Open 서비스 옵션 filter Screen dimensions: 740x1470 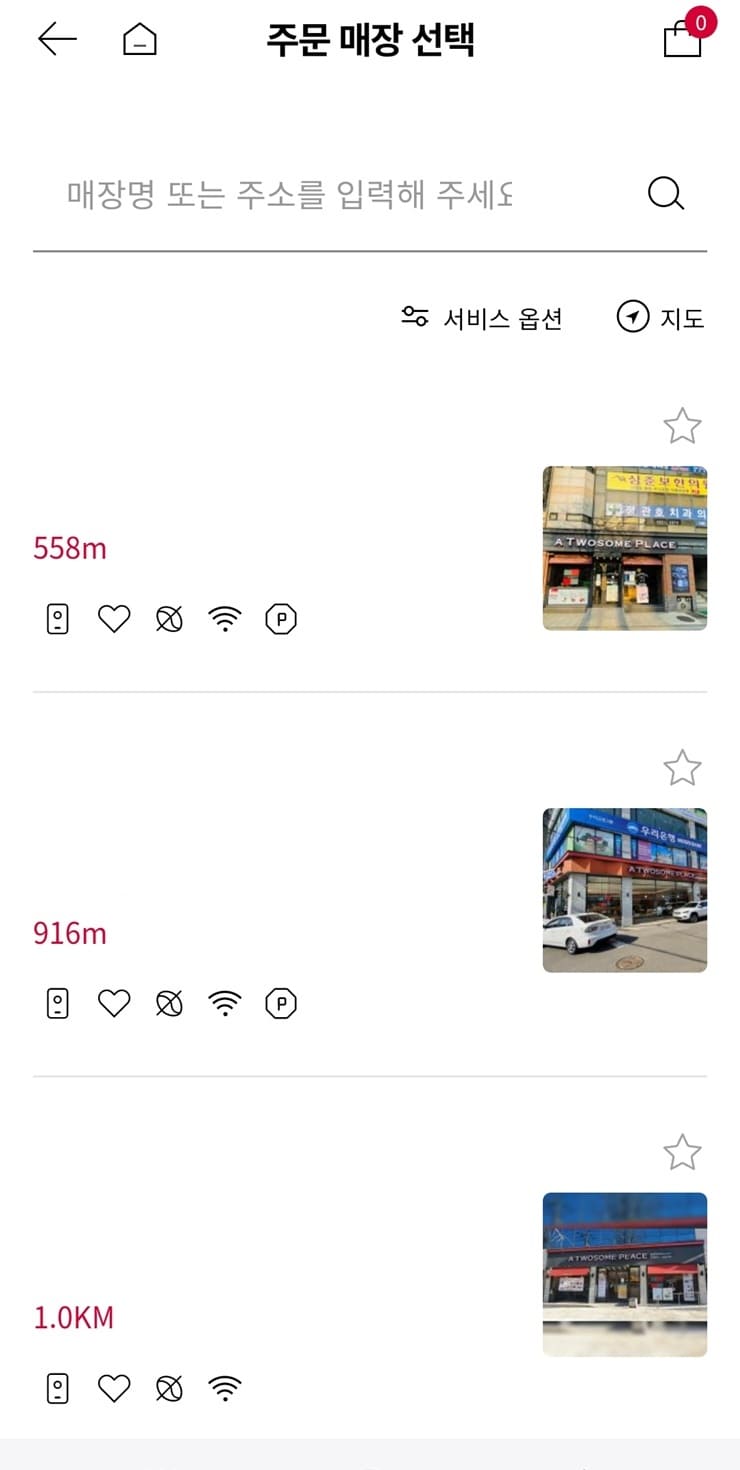coord(482,319)
